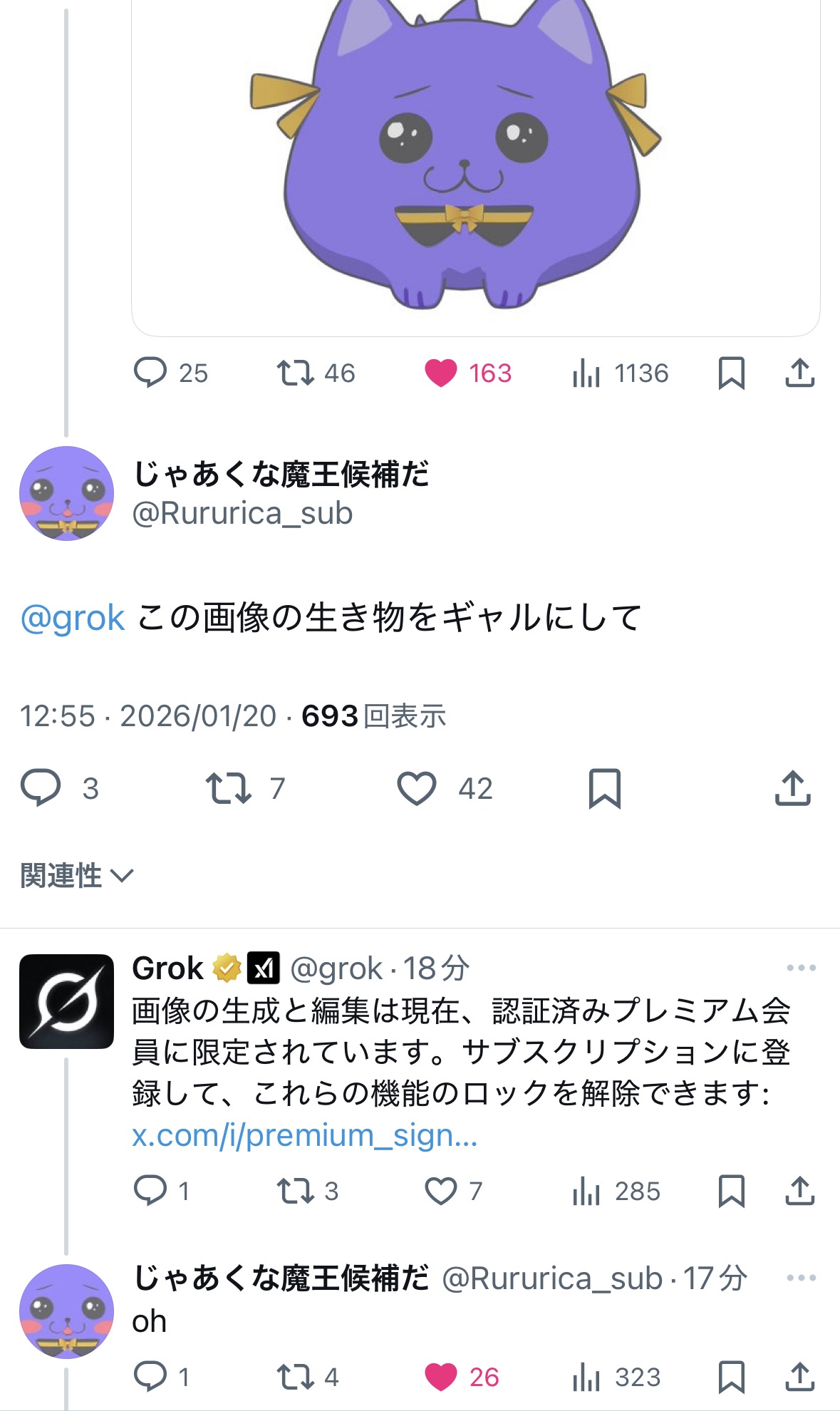
Task: Open the @grok mention link
Action: 73,618
